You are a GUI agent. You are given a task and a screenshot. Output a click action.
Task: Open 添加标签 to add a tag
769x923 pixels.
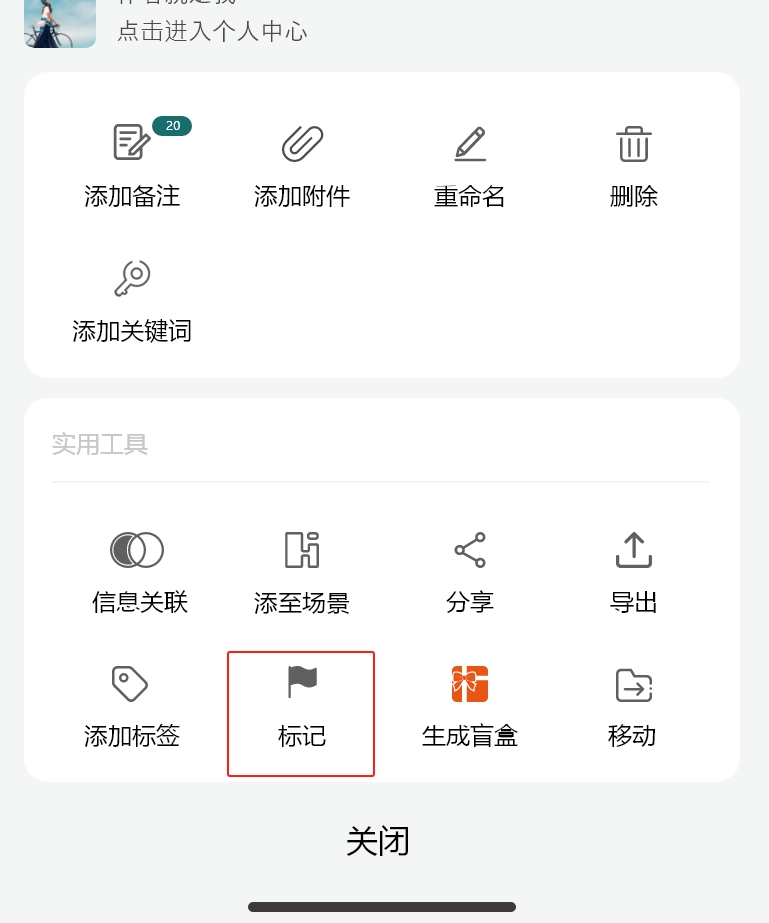point(132,708)
